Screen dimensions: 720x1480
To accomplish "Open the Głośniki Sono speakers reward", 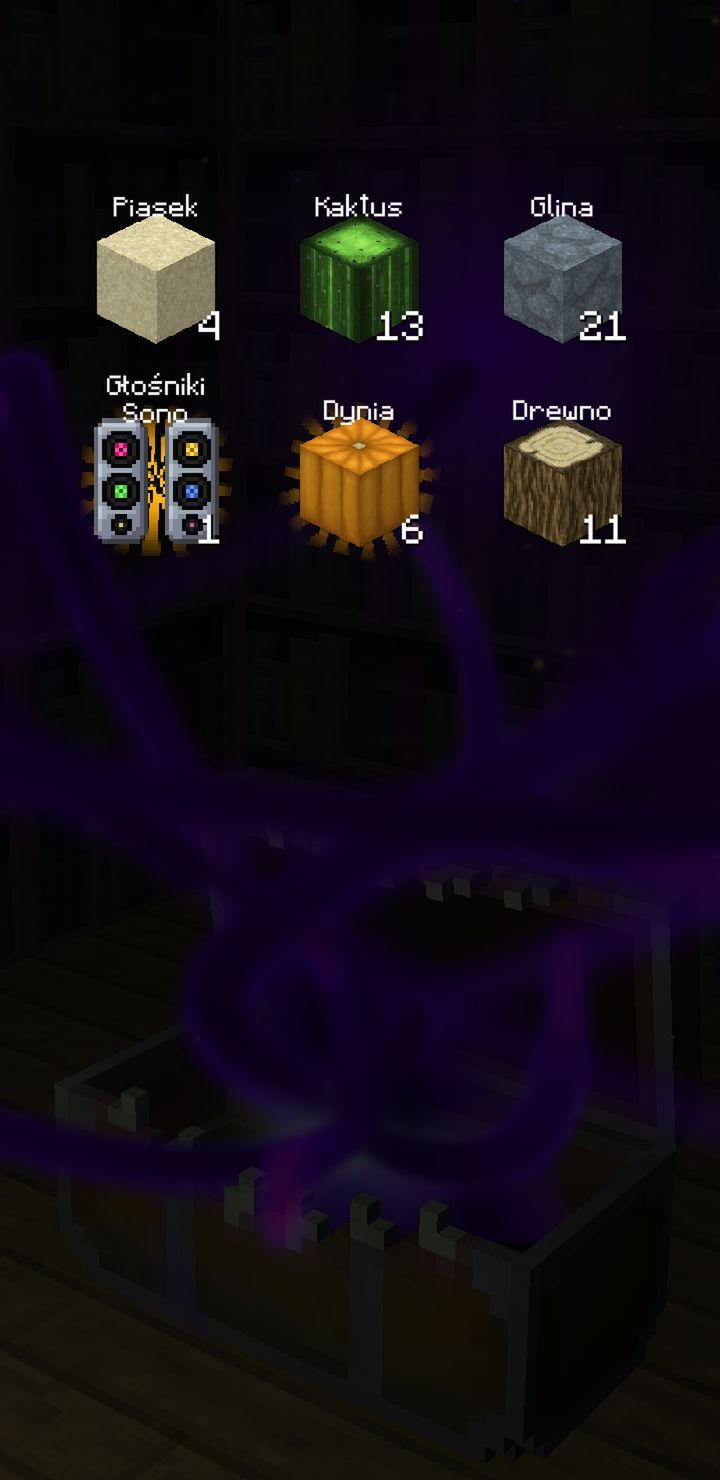I will 156,484.
